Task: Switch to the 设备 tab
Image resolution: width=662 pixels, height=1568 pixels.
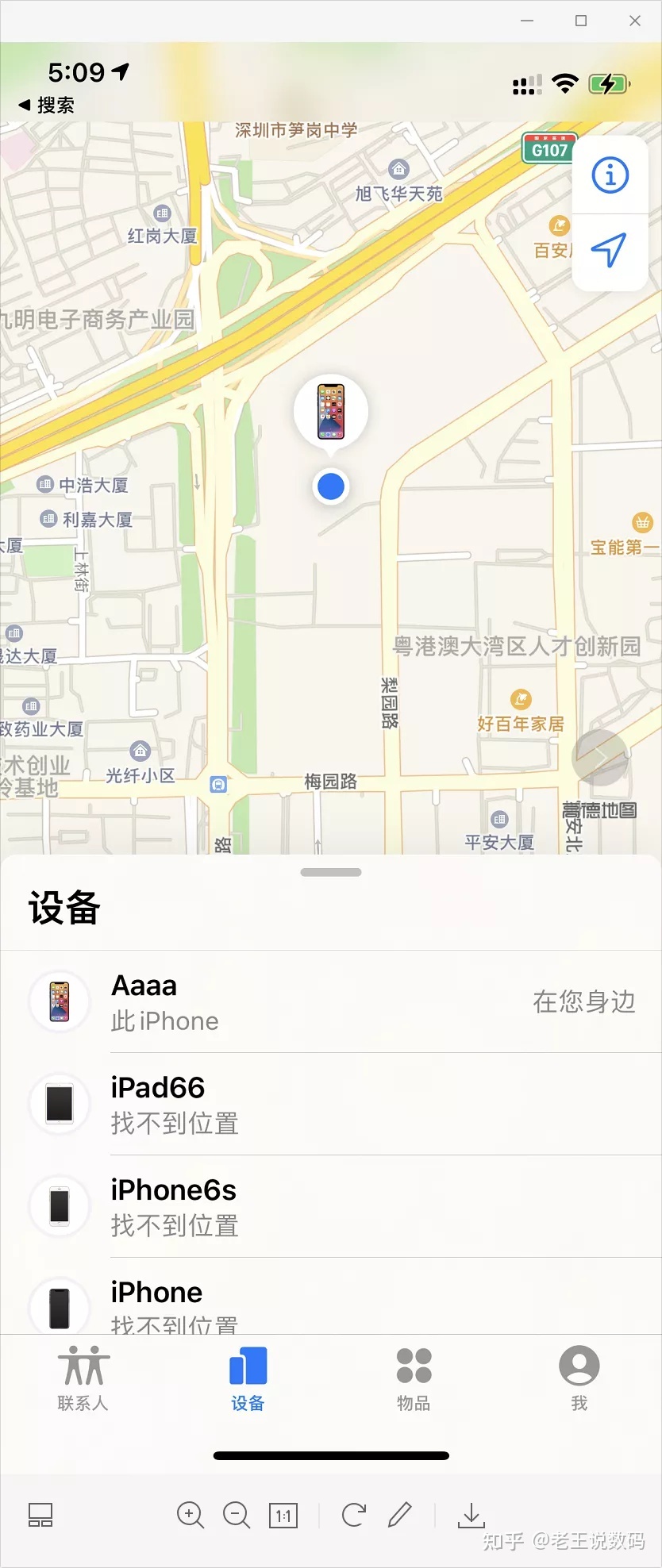Action: pos(248,1378)
